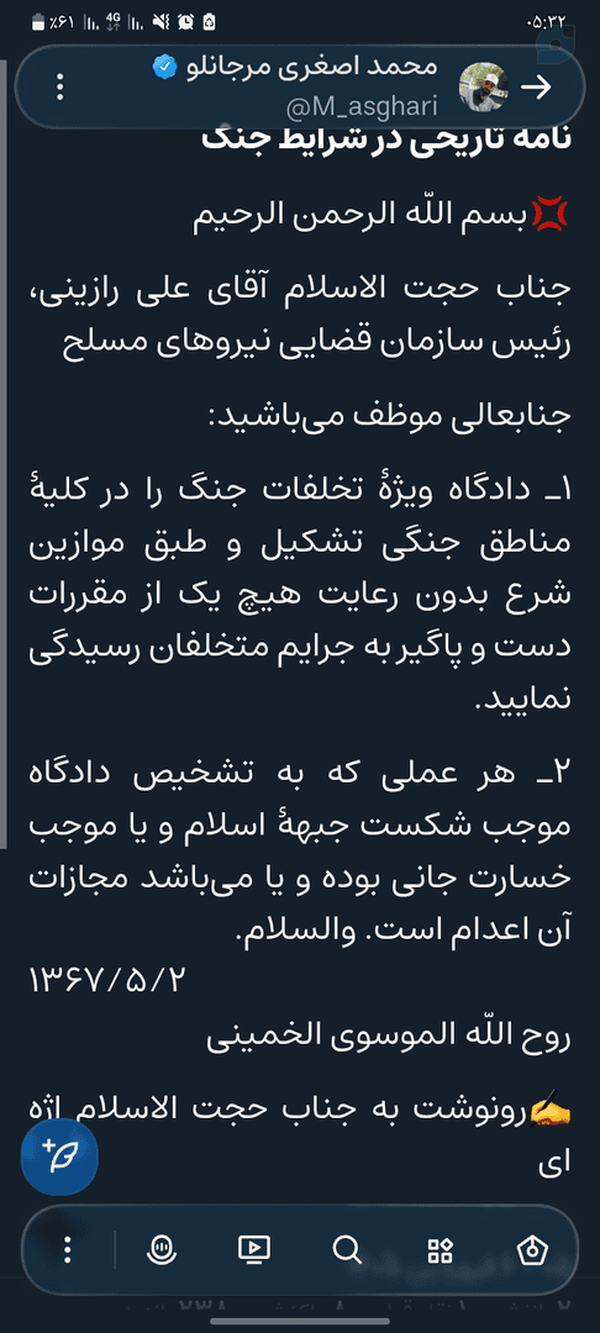Open the search tab
The height and width of the screenshot is (1333, 600).
(x=347, y=1249)
